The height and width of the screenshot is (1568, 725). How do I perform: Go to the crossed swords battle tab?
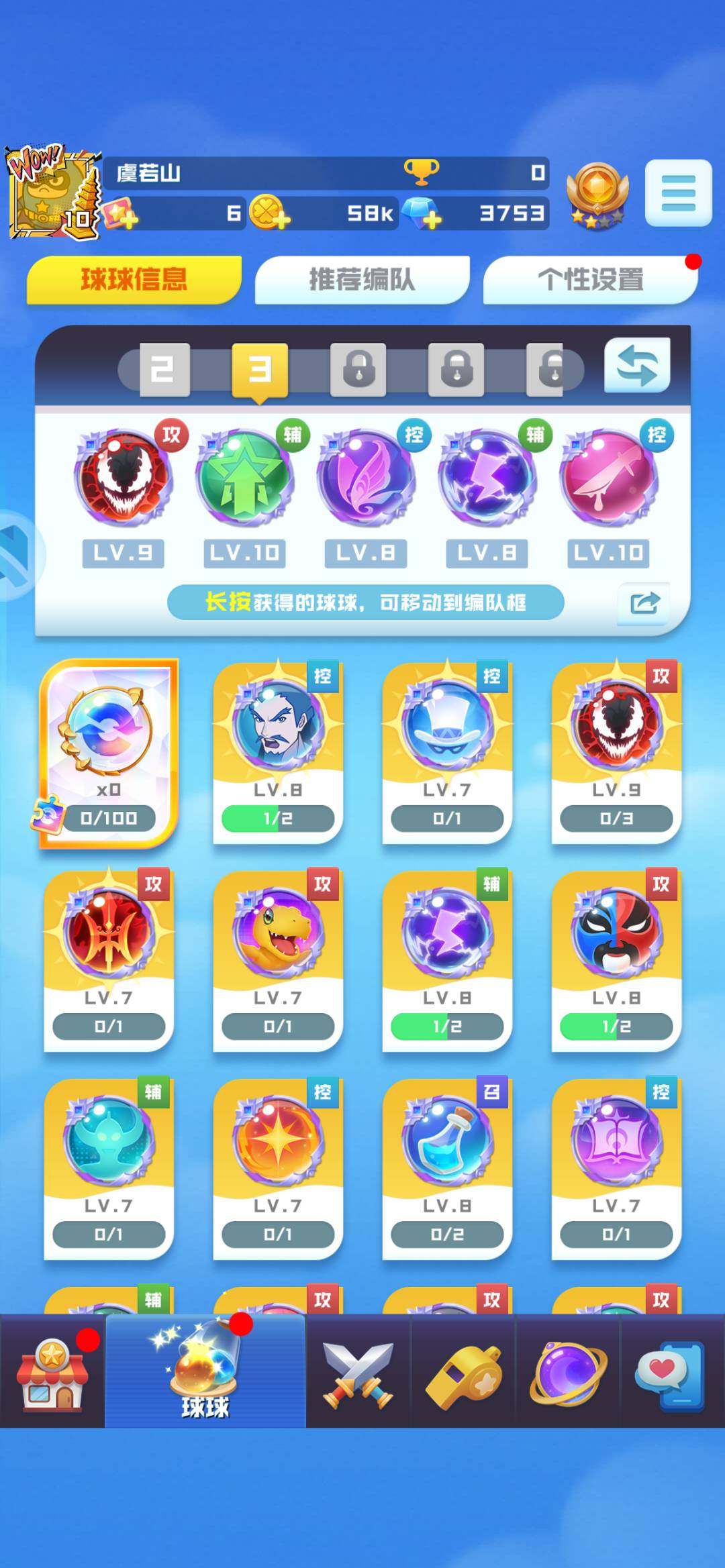tap(358, 1373)
